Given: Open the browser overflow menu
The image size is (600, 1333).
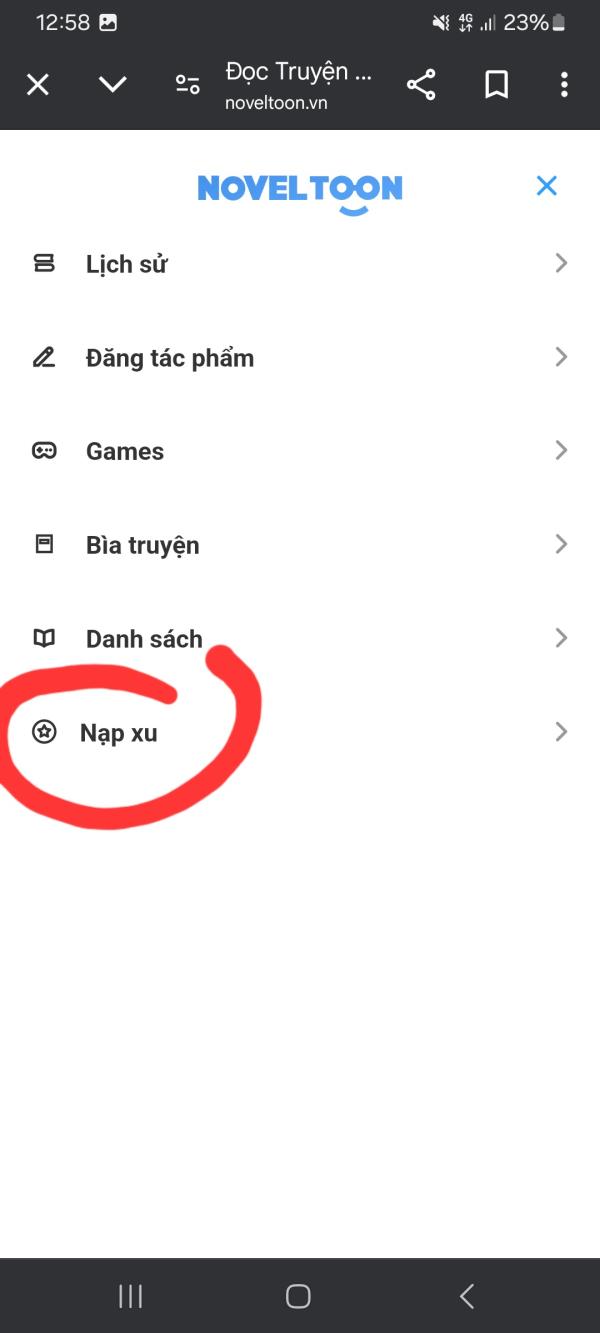Looking at the screenshot, I should point(564,85).
